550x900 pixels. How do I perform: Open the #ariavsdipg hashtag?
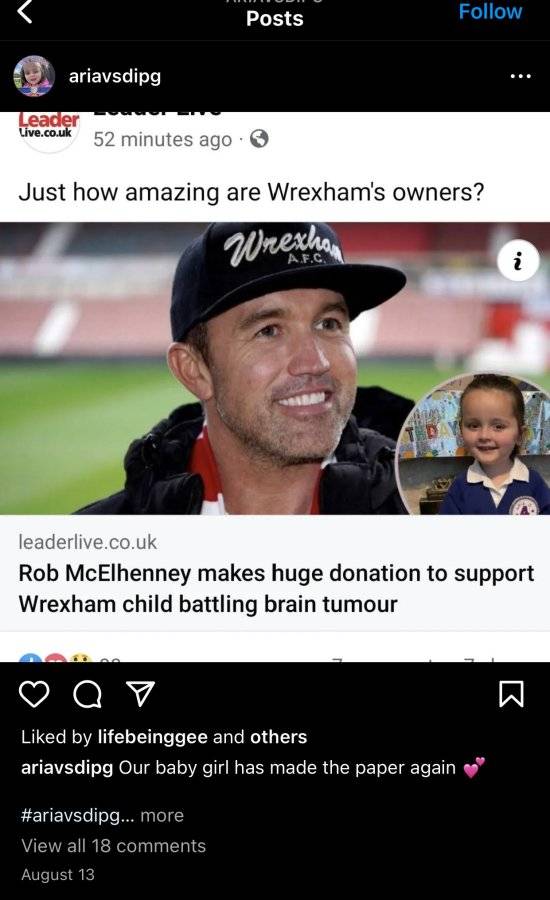tap(71, 815)
